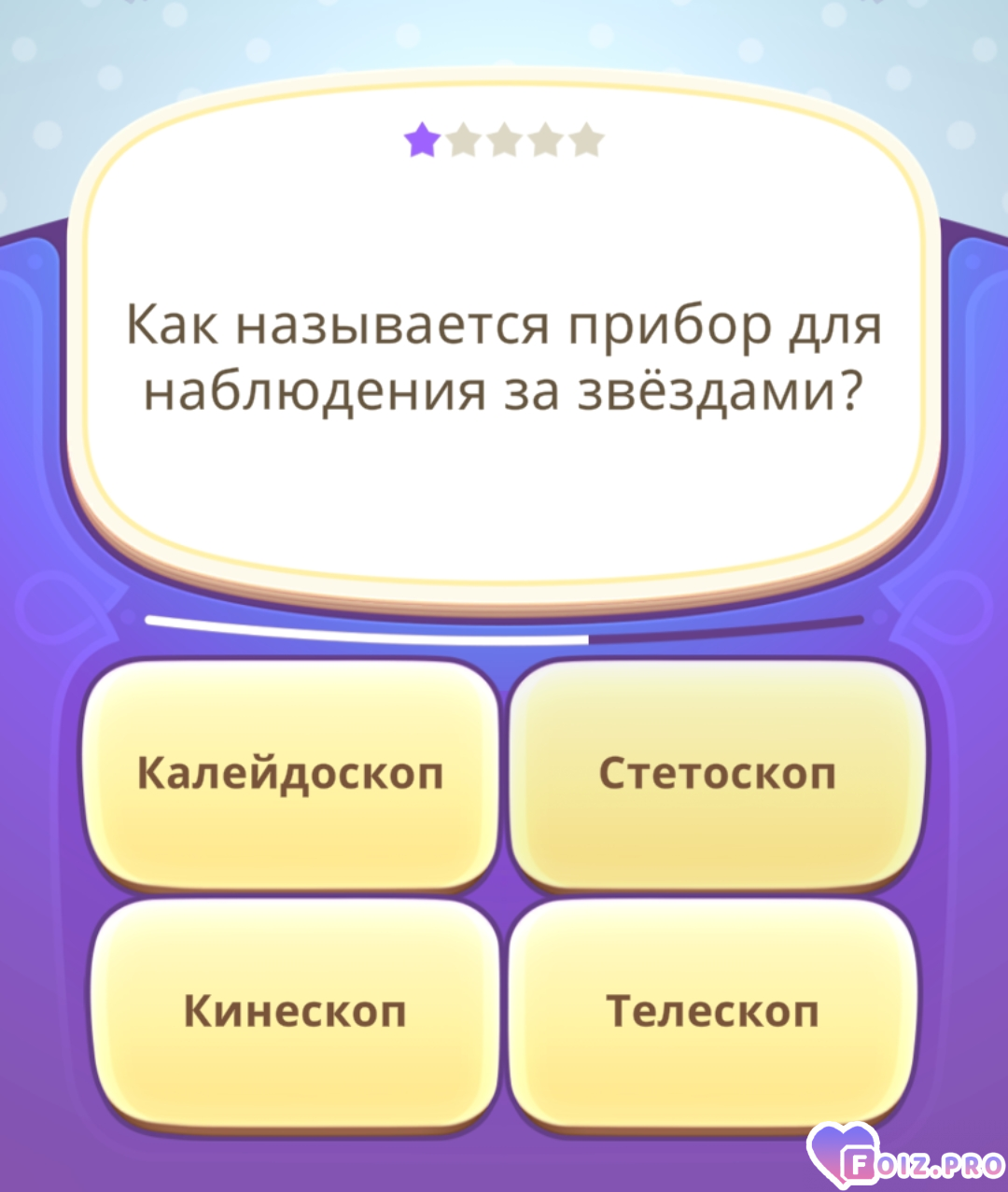Select the Стетоскоп answer option

coord(717,773)
